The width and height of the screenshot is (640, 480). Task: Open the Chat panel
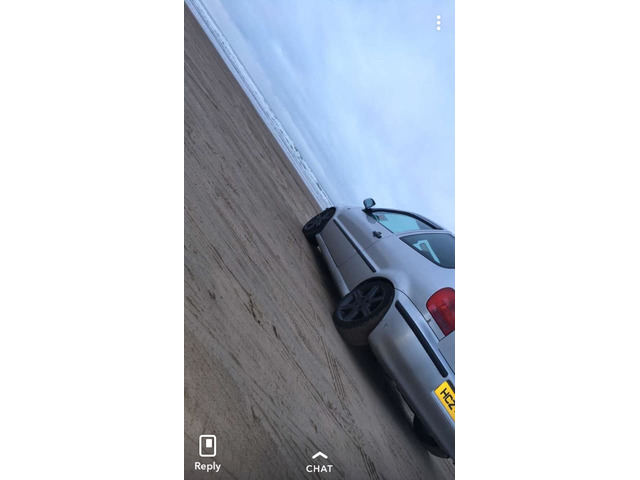click(x=319, y=462)
